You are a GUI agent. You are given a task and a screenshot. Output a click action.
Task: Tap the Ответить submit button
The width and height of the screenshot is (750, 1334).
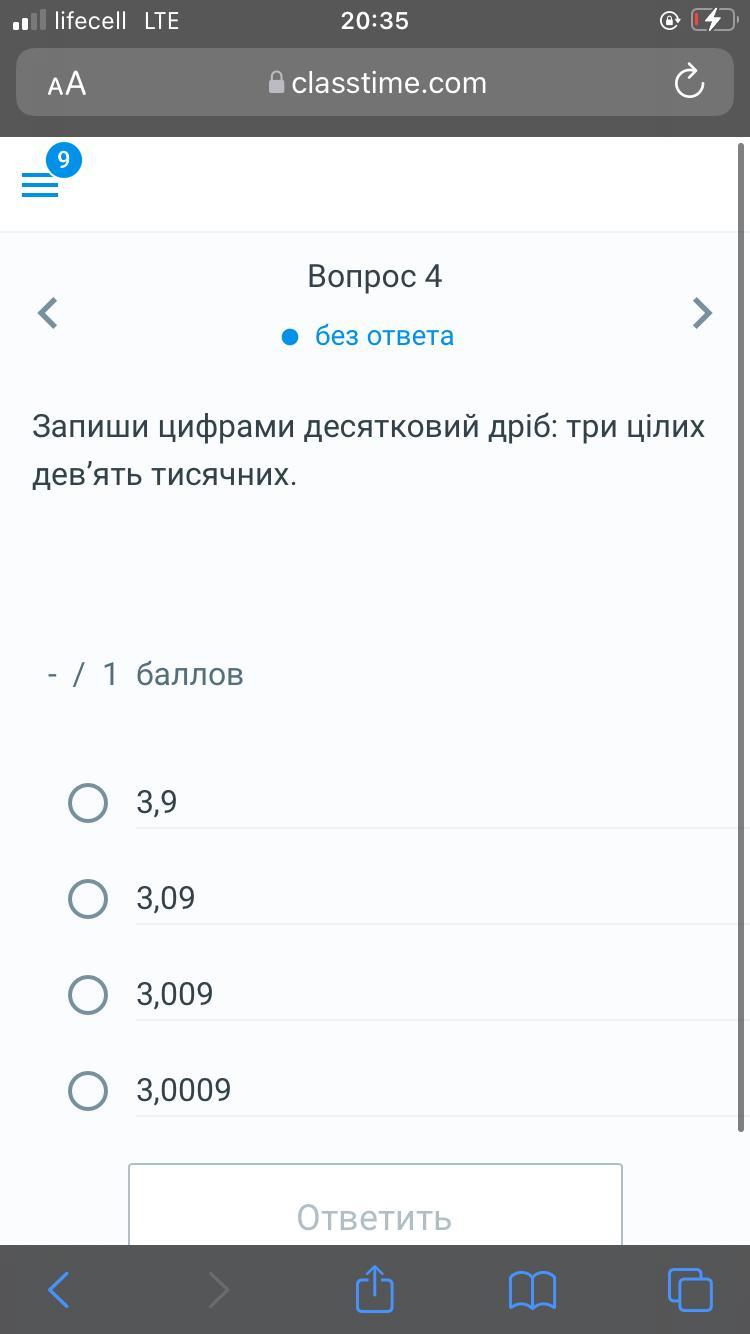(374, 1216)
